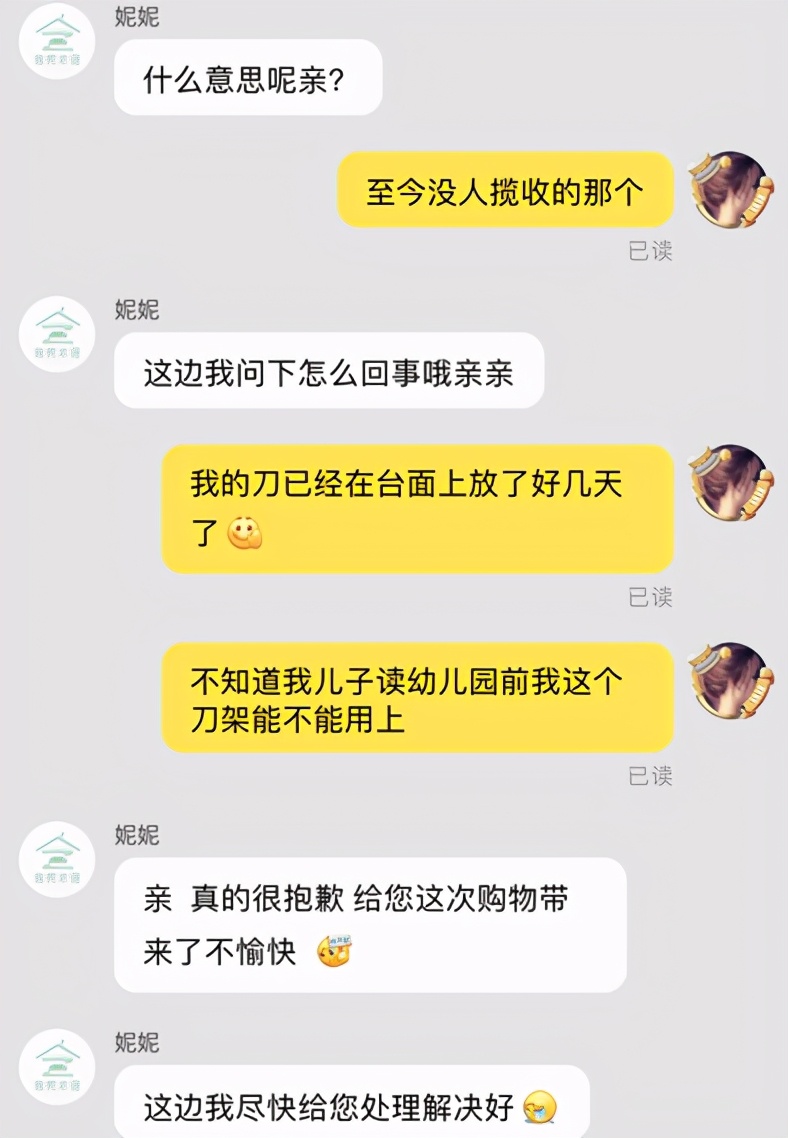
Task: Tap the 已读 receipt under the 刀架 message
Action: coord(650,775)
